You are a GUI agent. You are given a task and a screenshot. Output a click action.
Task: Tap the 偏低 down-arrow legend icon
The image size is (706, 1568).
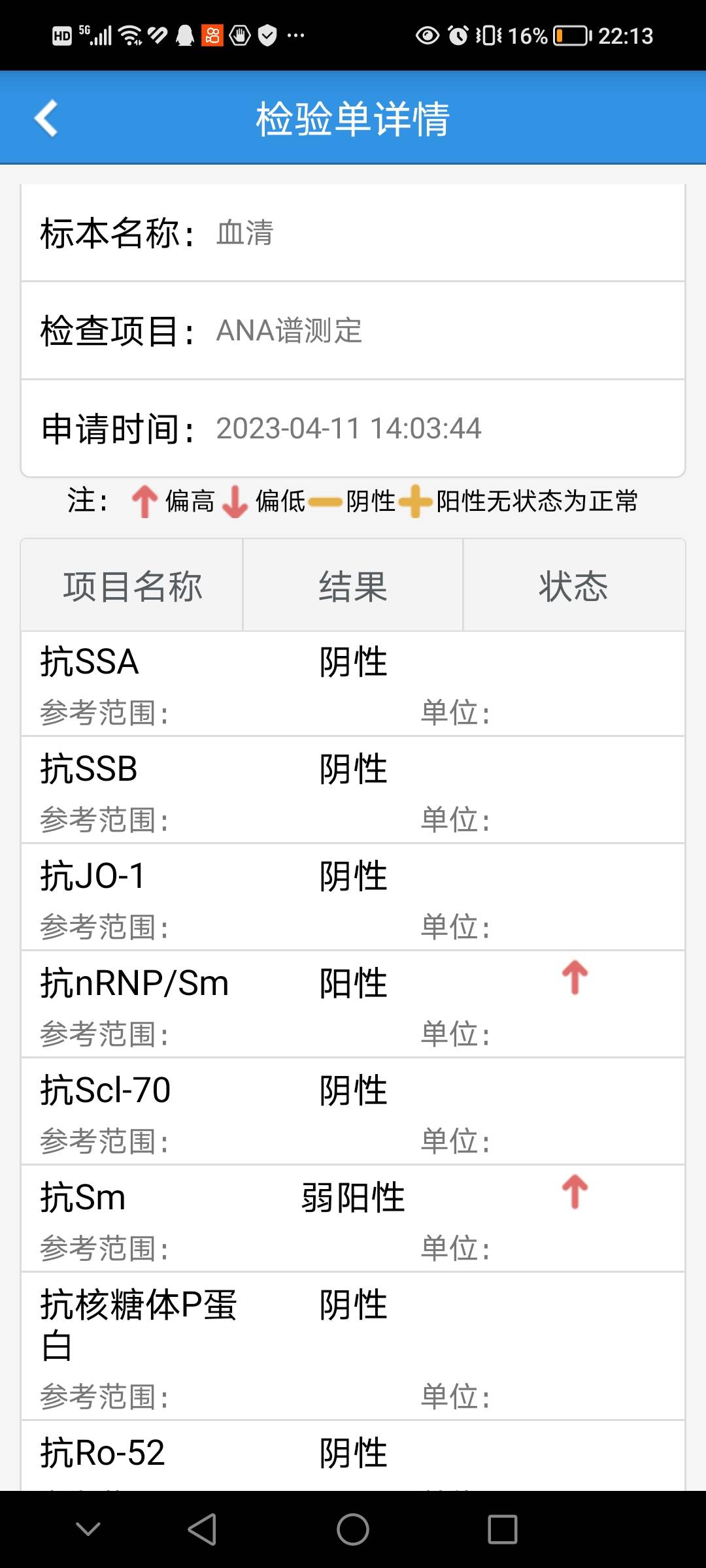tap(235, 502)
